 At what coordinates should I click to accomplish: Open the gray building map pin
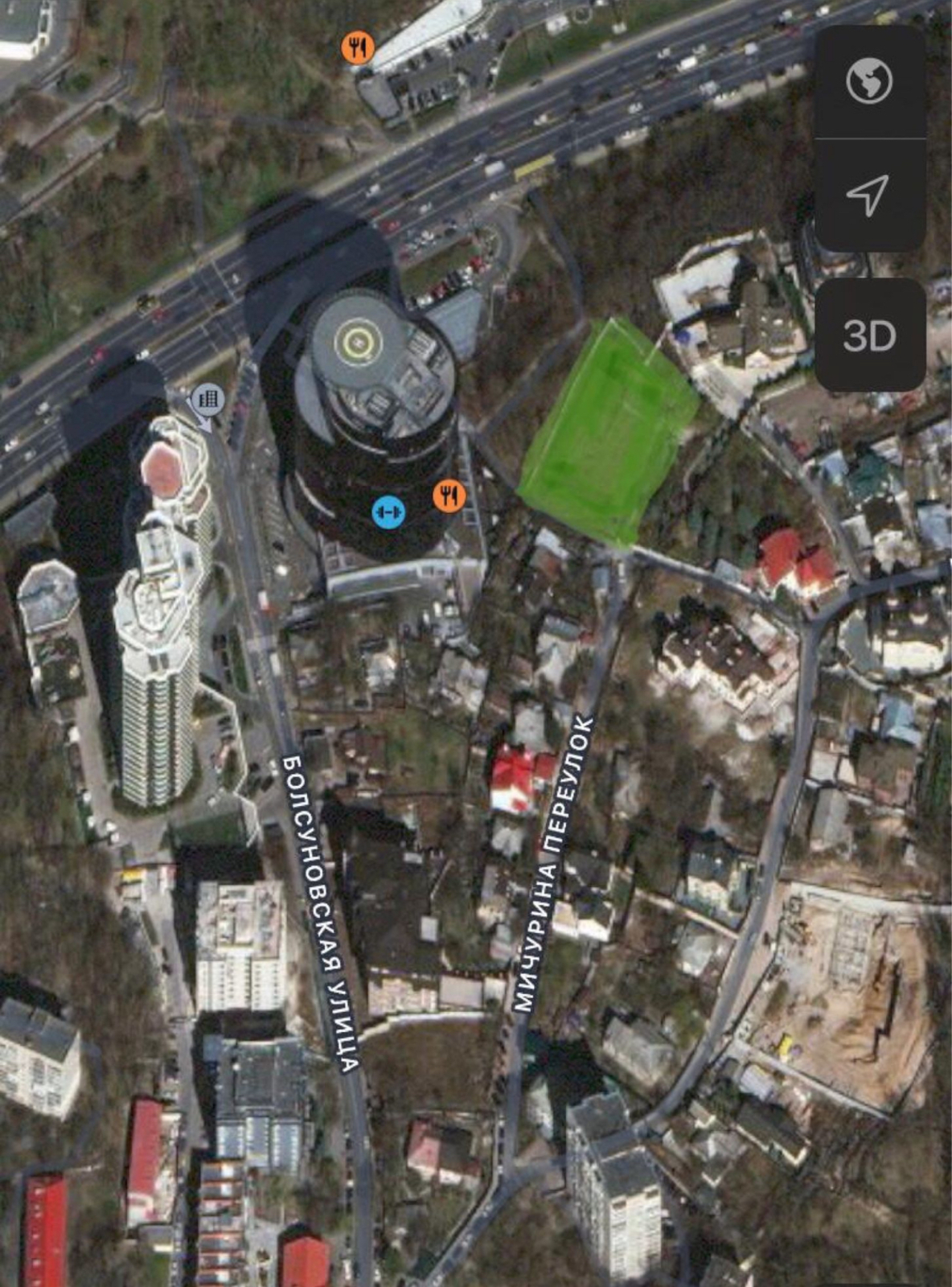208,399
